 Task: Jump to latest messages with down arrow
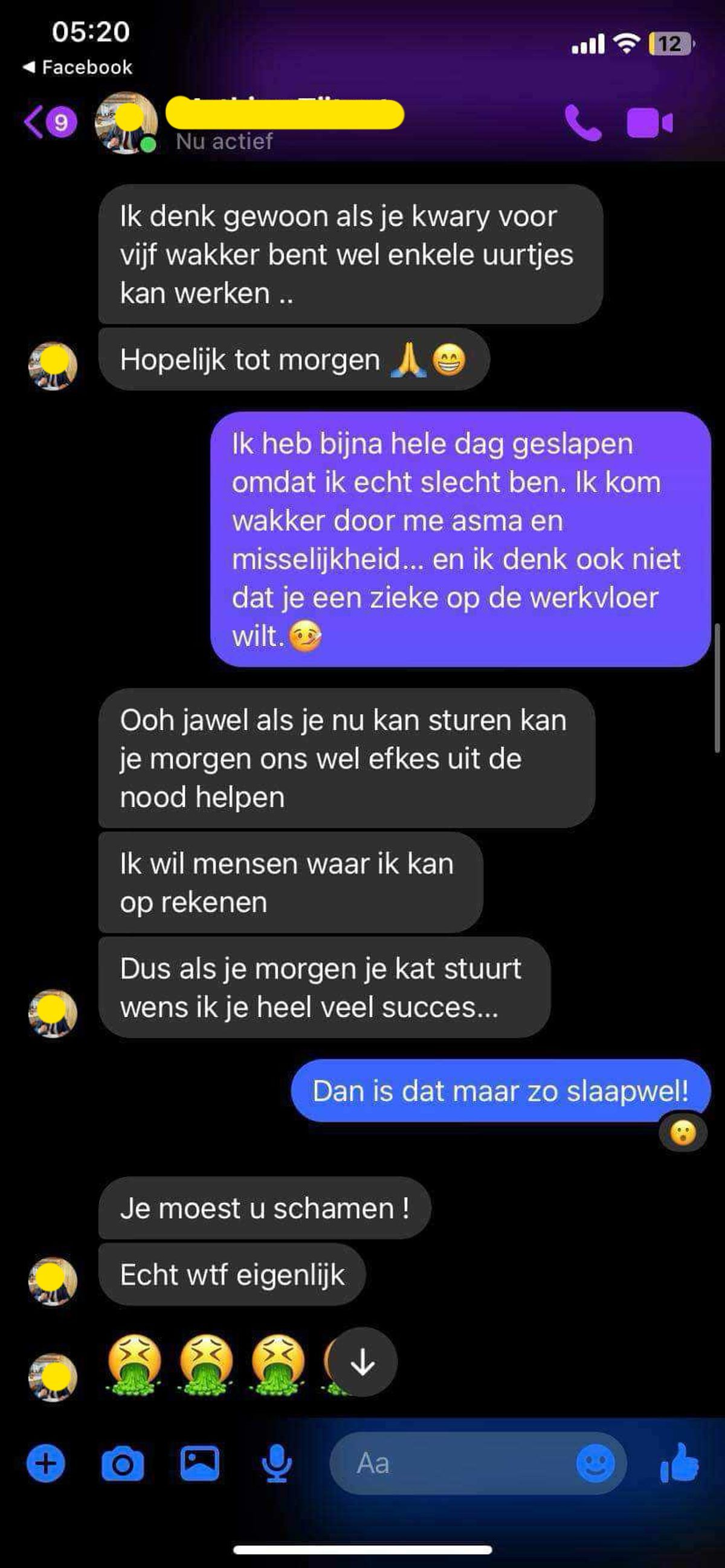click(x=363, y=1363)
